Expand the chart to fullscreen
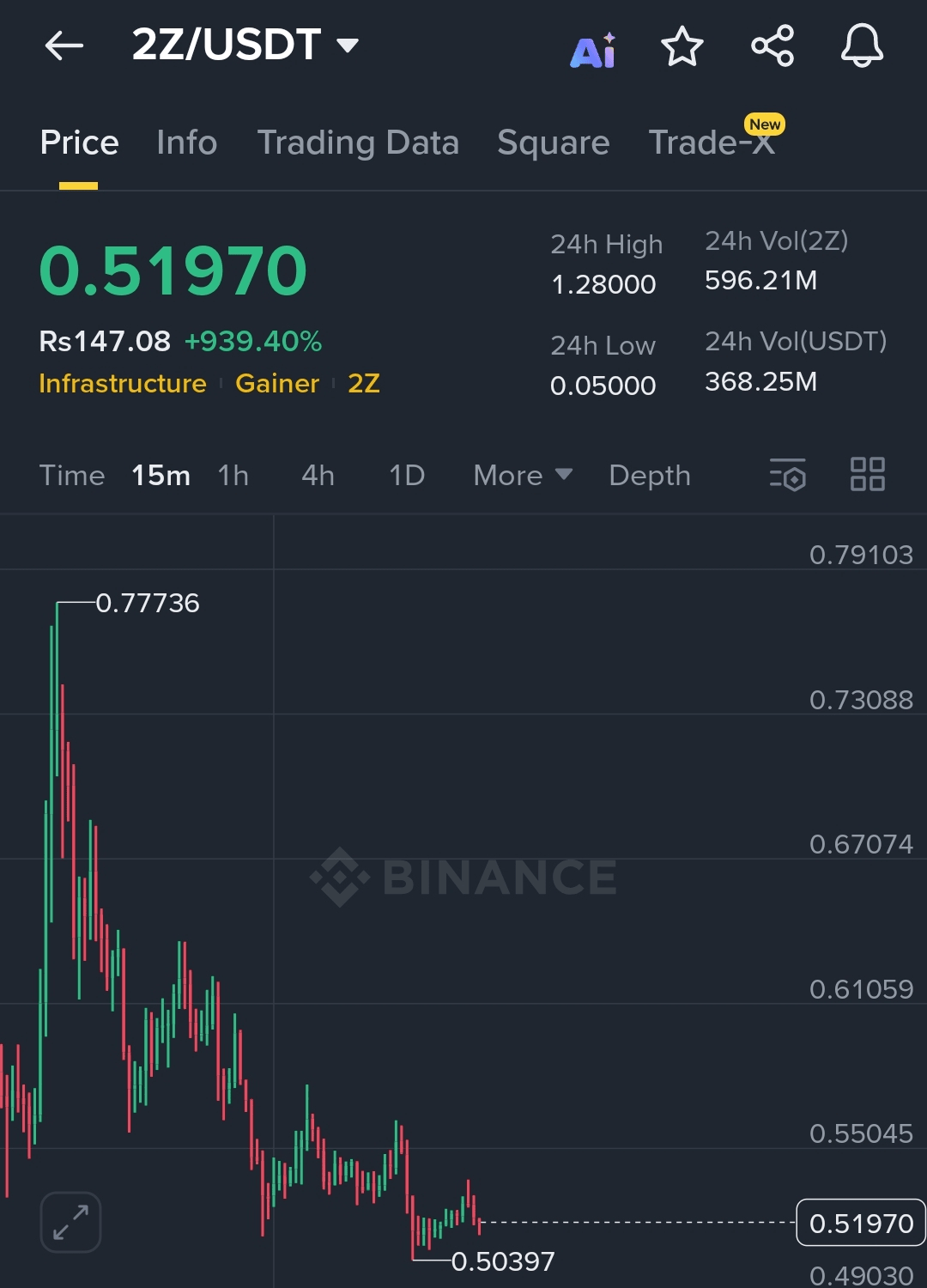The image size is (927, 1288). click(x=71, y=1222)
